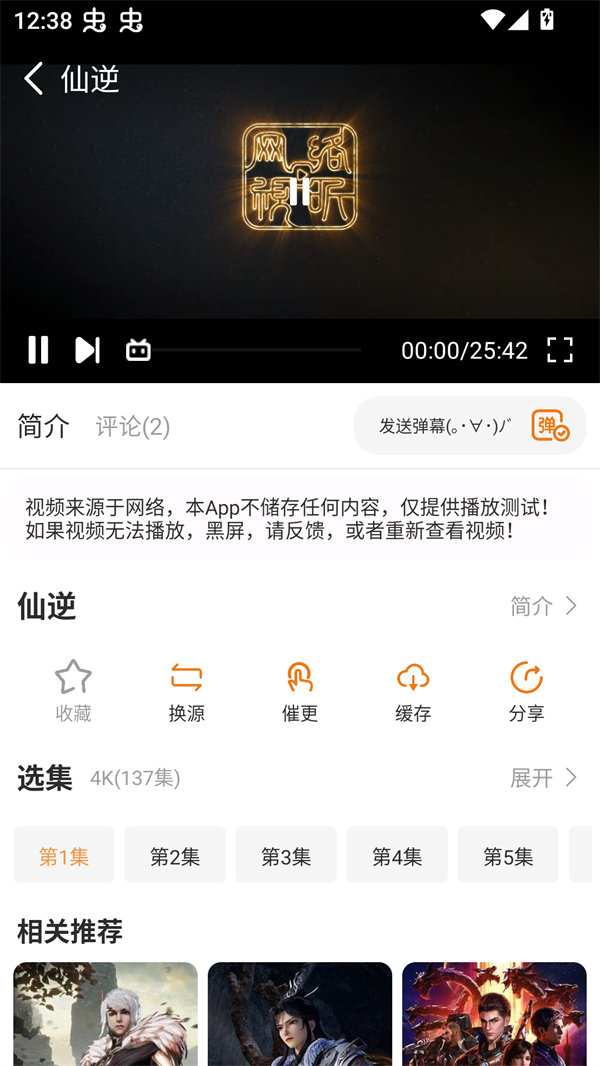Share this show via 分享
Screen dimensions: 600x1066
[526, 691]
